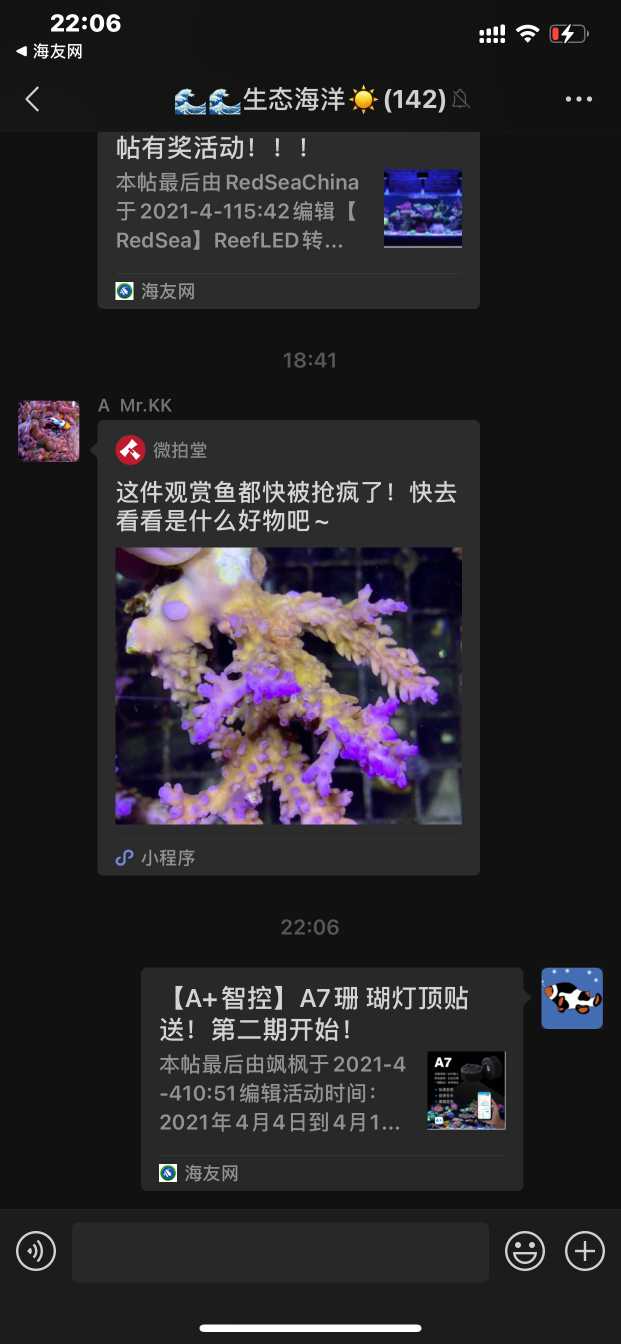Tap your own clownfish avatar
The height and width of the screenshot is (1344, 621).
(x=572, y=998)
